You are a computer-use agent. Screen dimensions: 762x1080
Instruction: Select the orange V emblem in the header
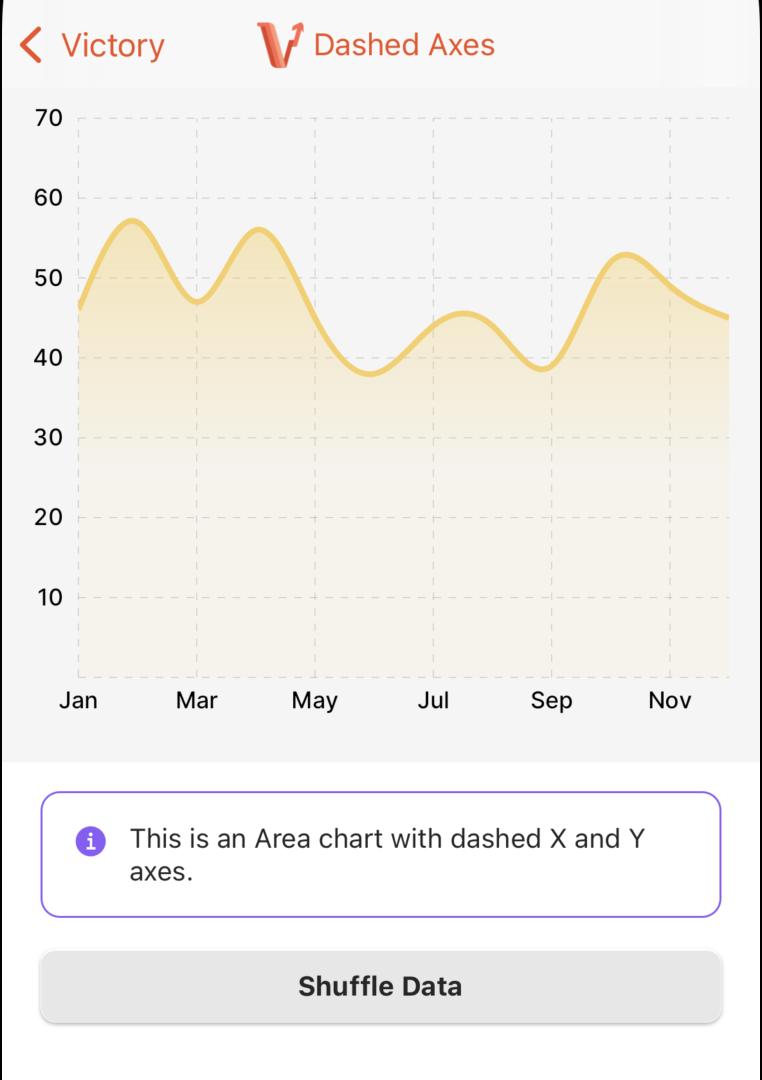(280, 44)
